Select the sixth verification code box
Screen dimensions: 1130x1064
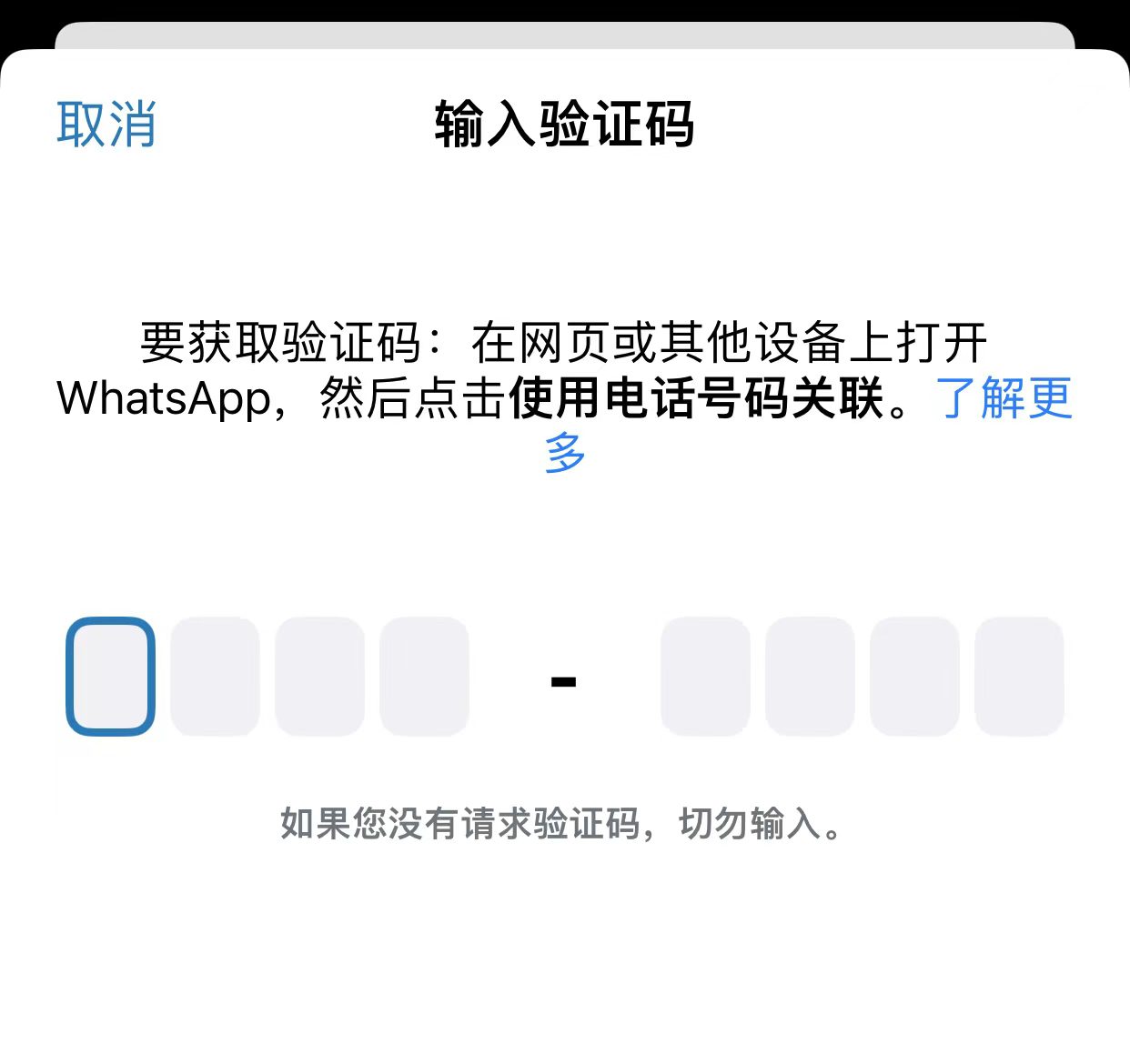coord(810,677)
